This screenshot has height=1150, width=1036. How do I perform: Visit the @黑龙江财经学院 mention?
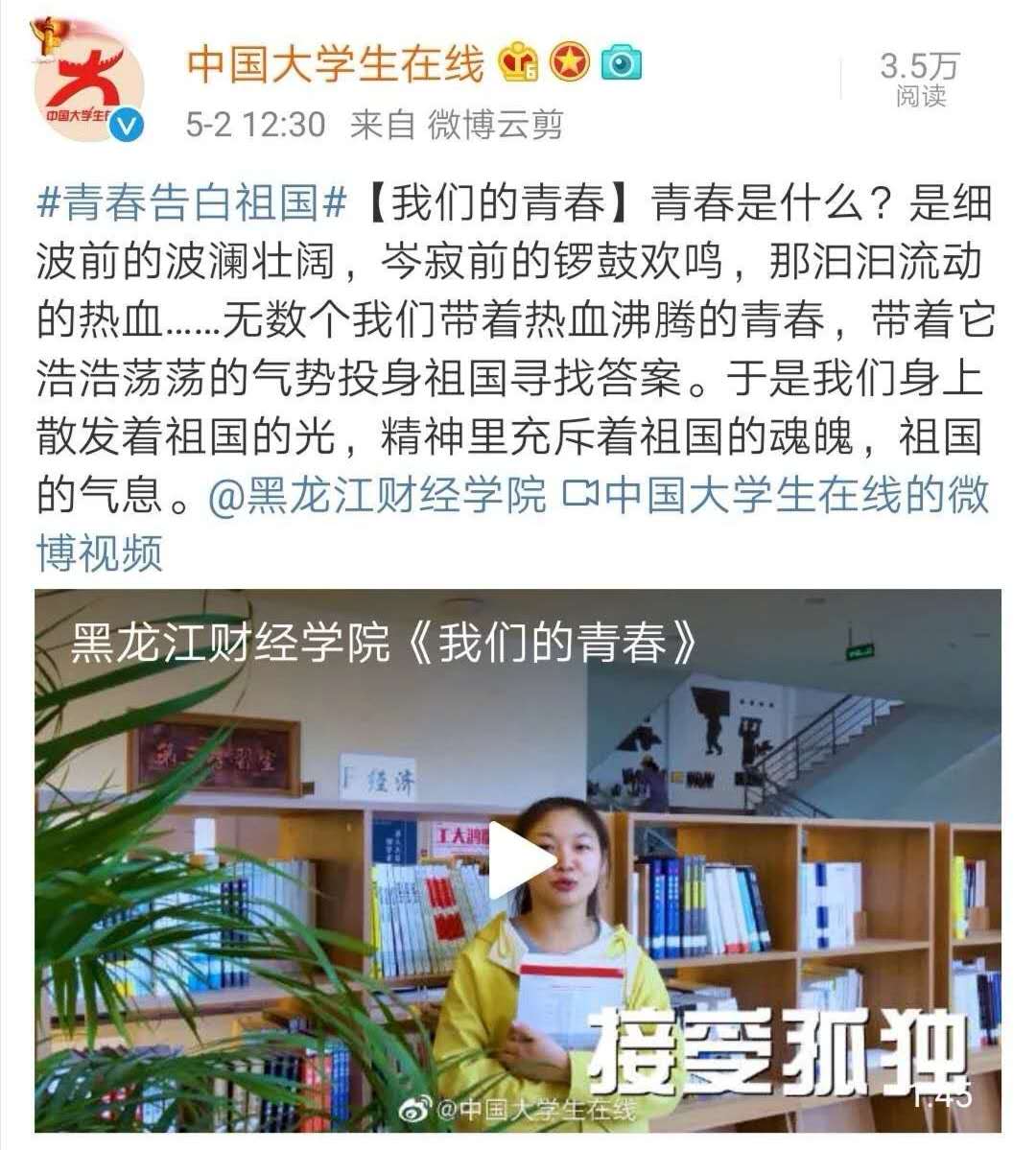click(377, 496)
